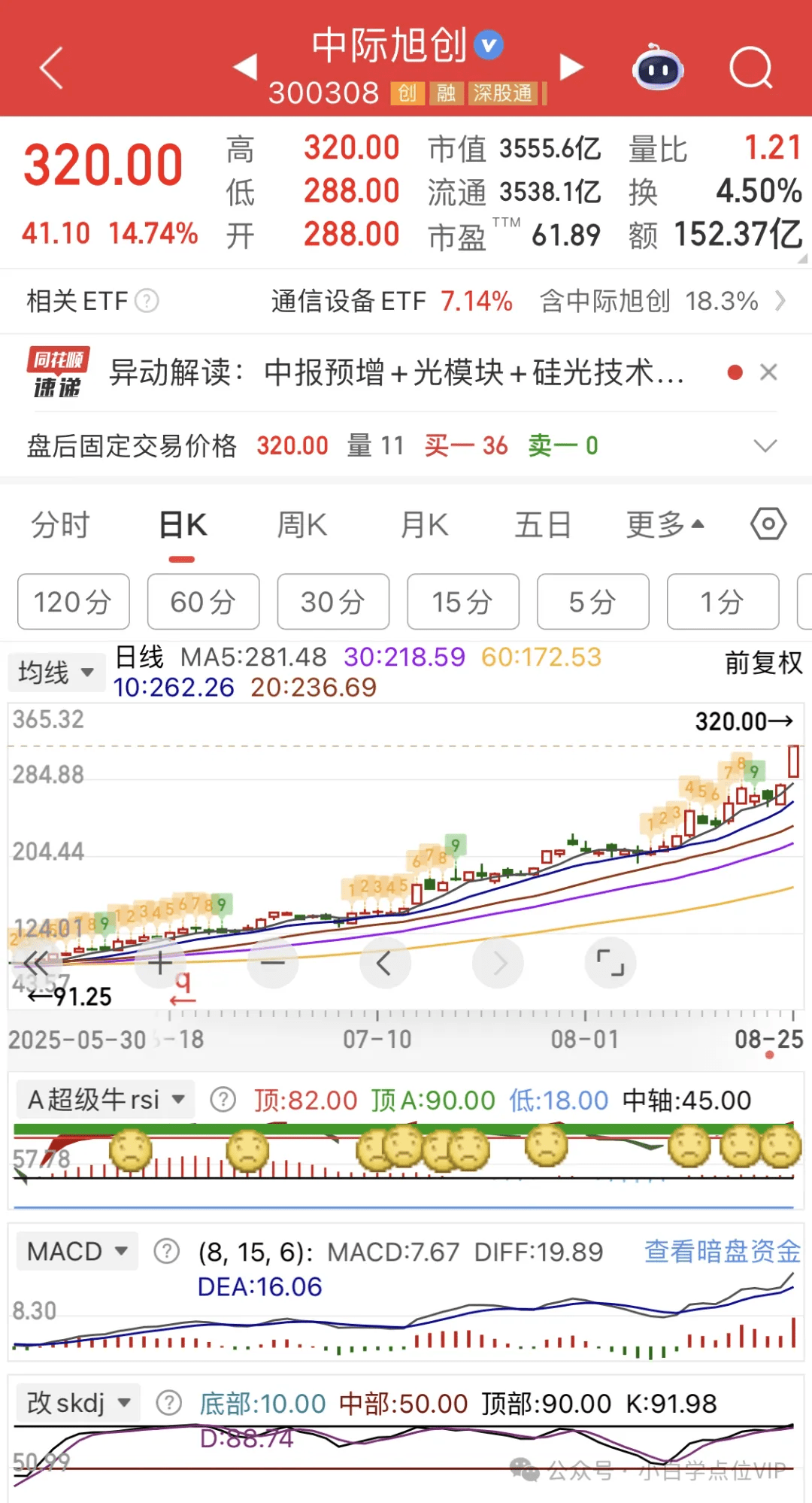Select the 15分 period chip
This screenshot has height=1503, width=812.
click(462, 602)
